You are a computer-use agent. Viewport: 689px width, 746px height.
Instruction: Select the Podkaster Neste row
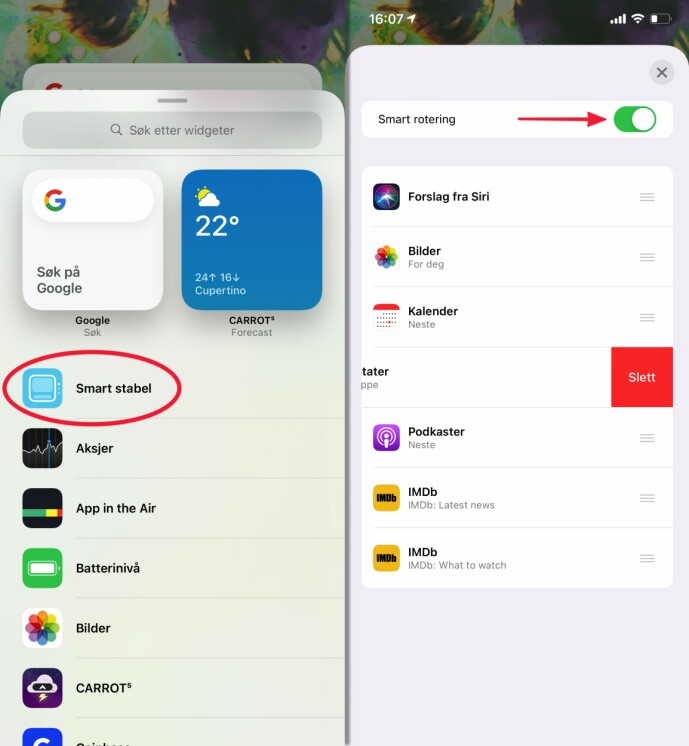[500, 438]
